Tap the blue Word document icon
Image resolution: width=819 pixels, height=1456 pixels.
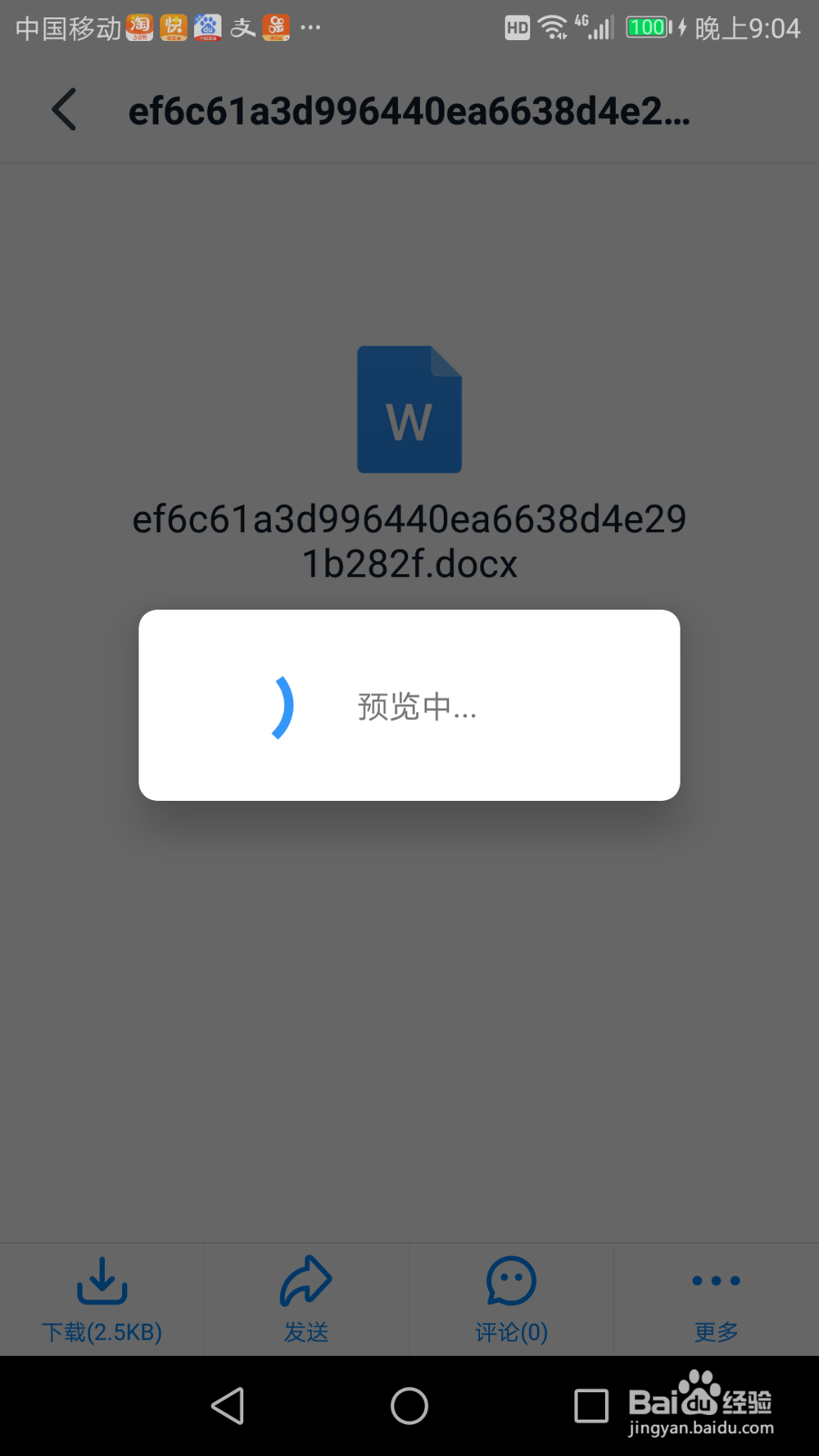pos(409,409)
